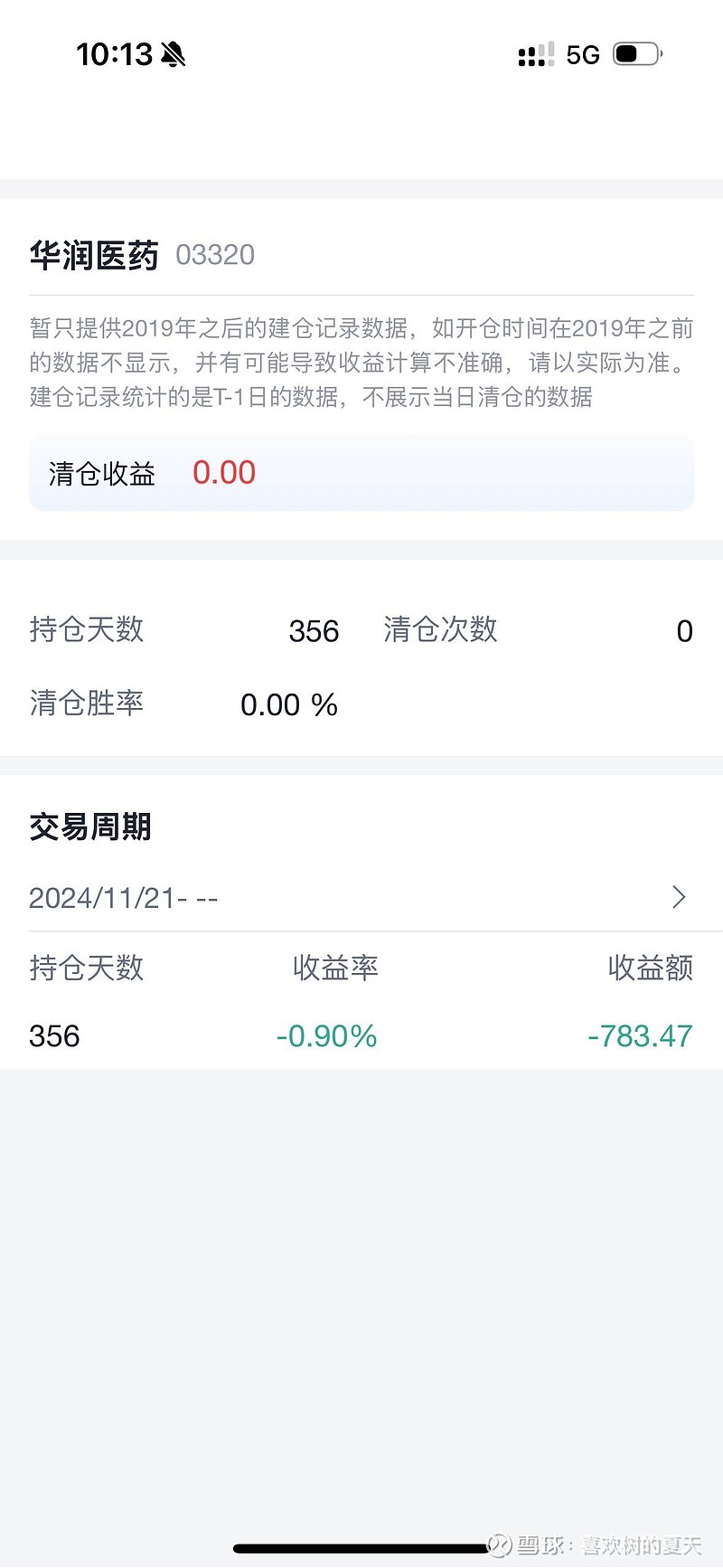This screenshot has height=1568, width=723.
Task: Open the trading period chevron arrow
Action: [x=679, y=896]
